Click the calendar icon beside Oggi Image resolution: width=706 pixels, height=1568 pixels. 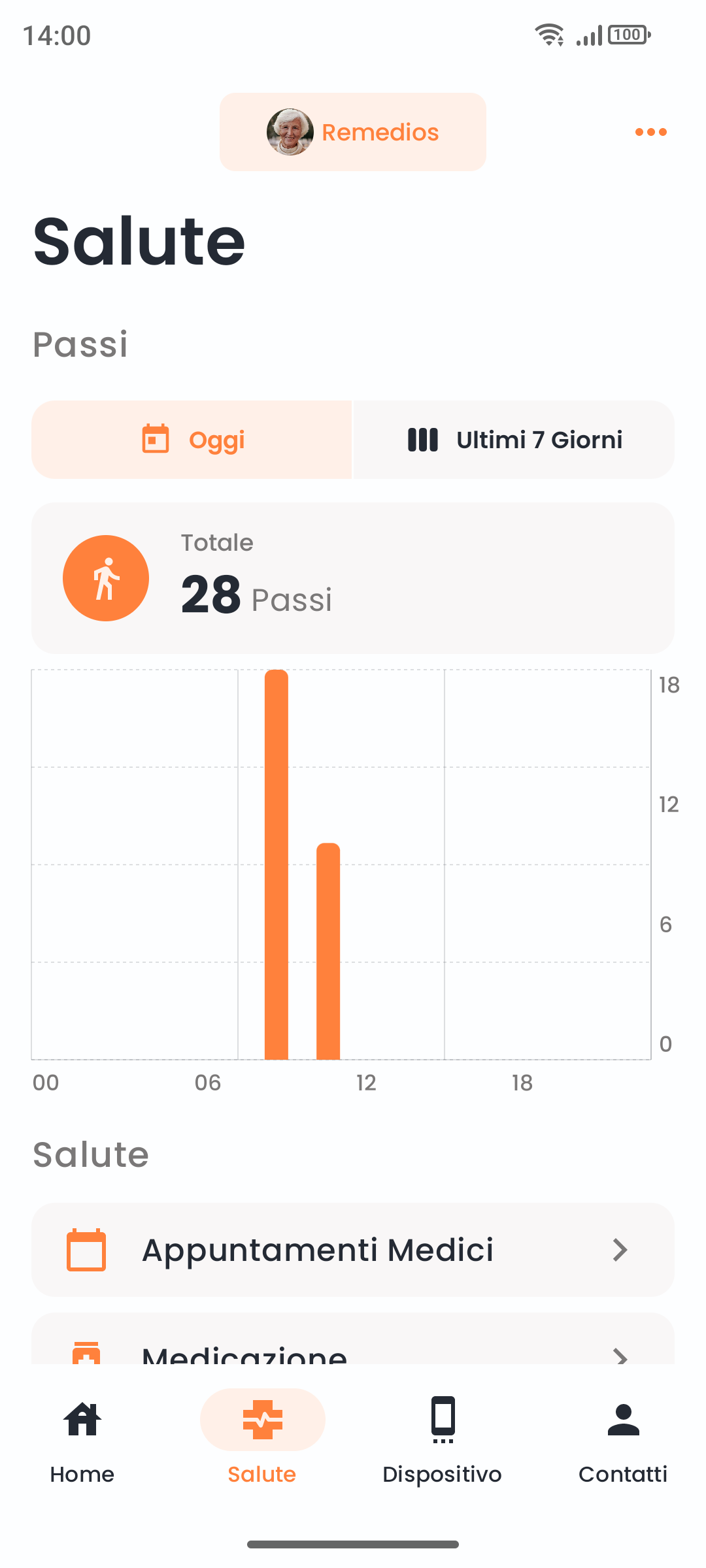[155, 440]
